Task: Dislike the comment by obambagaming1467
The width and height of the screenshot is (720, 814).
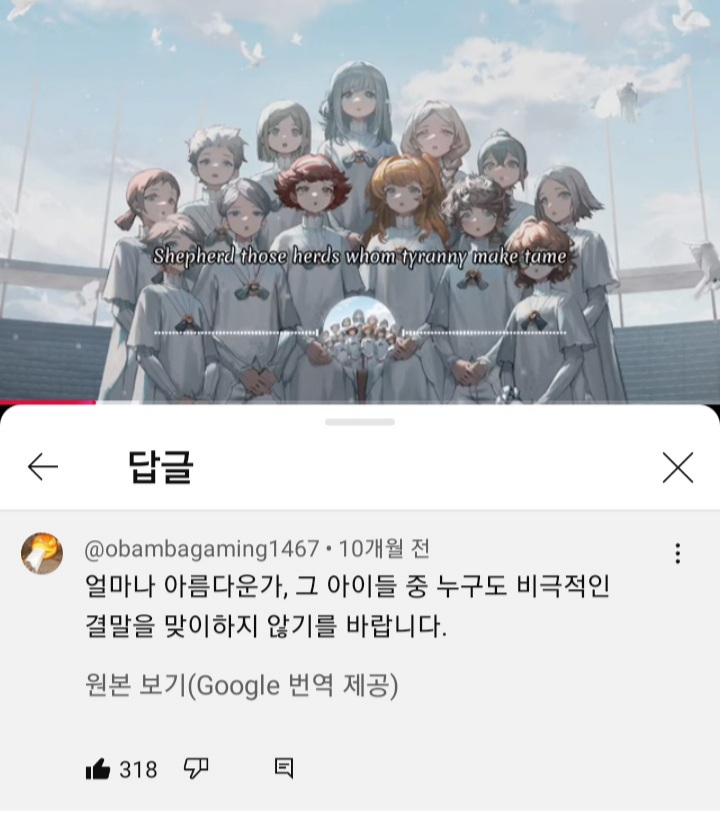Action: (196, 768)
